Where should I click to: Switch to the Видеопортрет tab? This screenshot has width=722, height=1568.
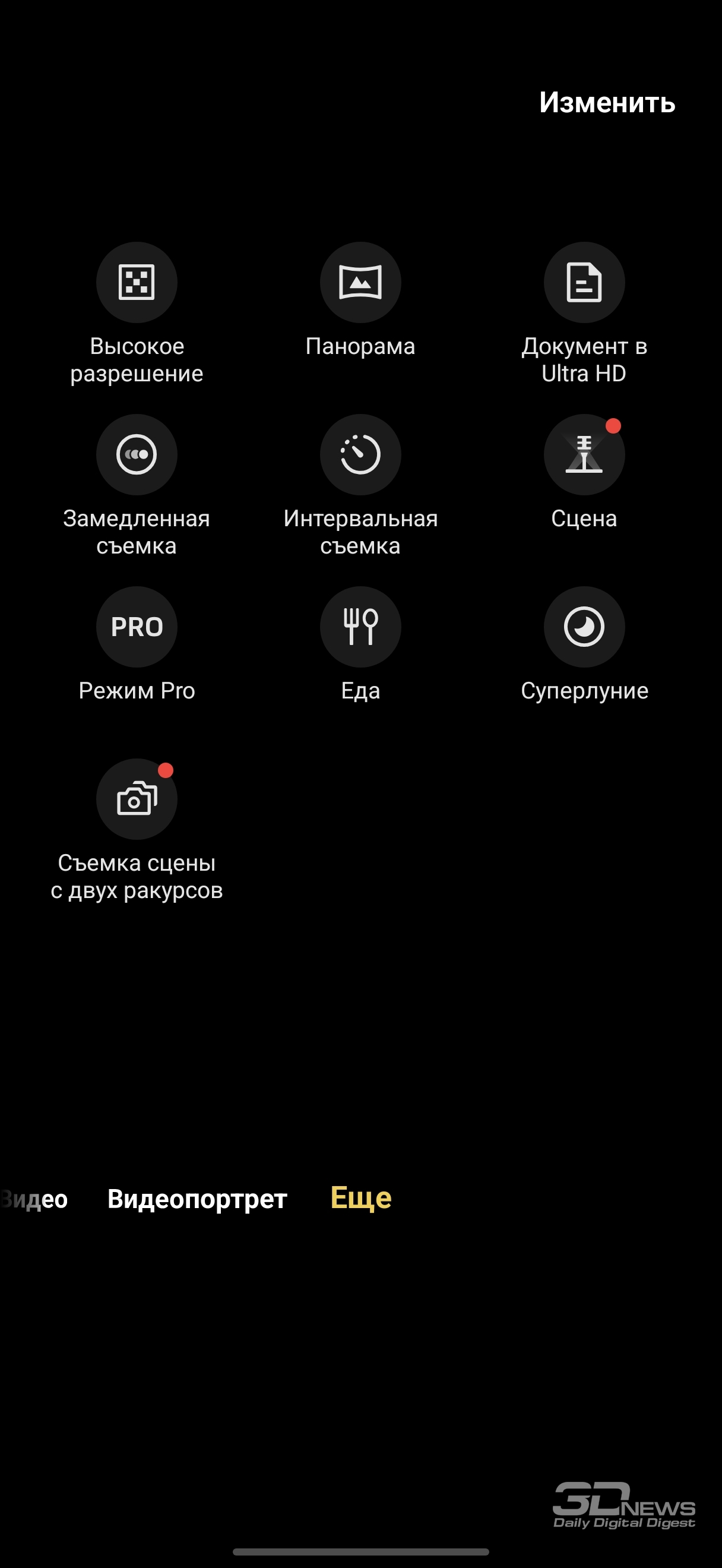tap(197, 1199)
